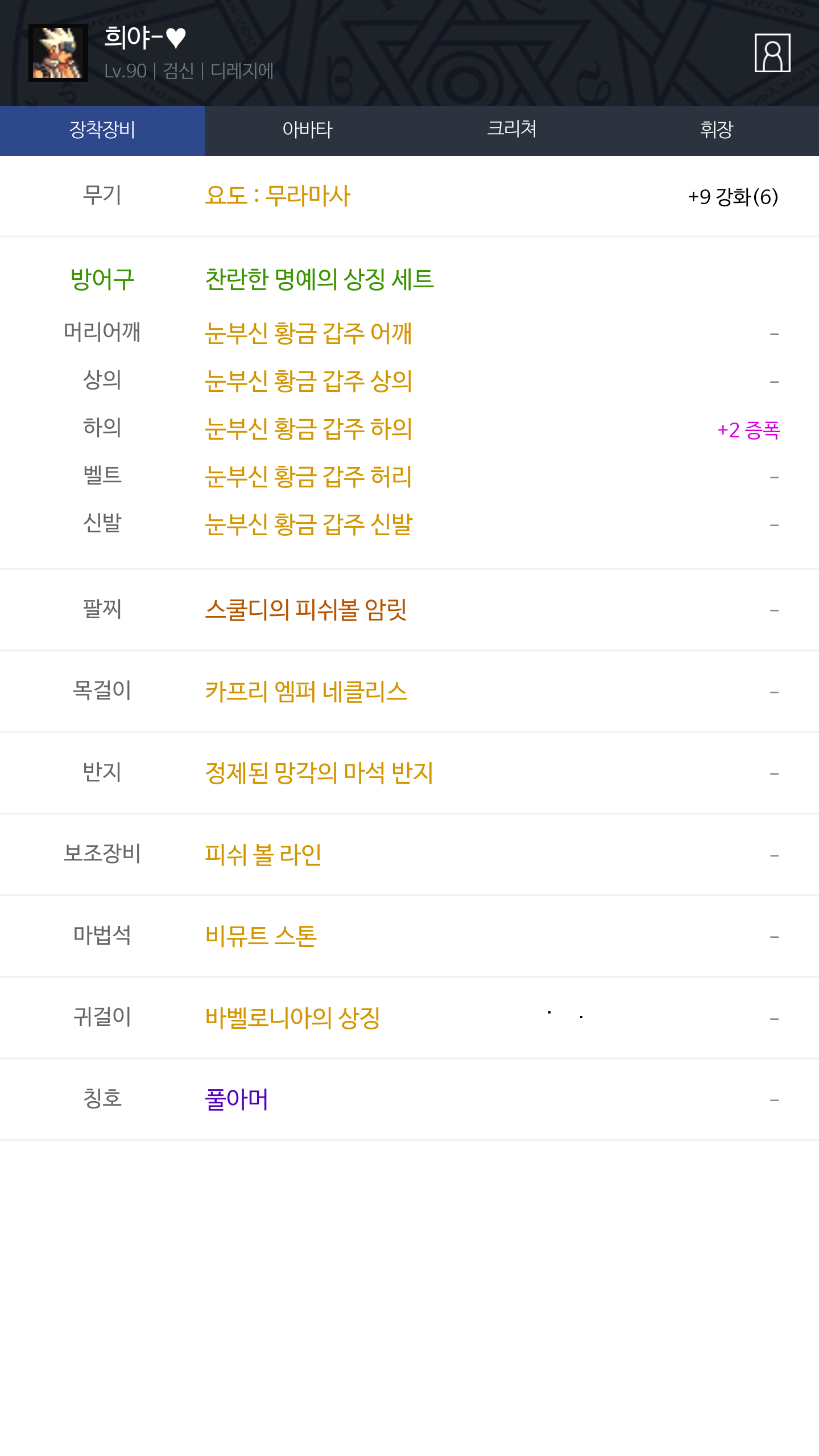View weapon 요도 : 무라마사 details
819x1456 pixels.
(278, 196)
